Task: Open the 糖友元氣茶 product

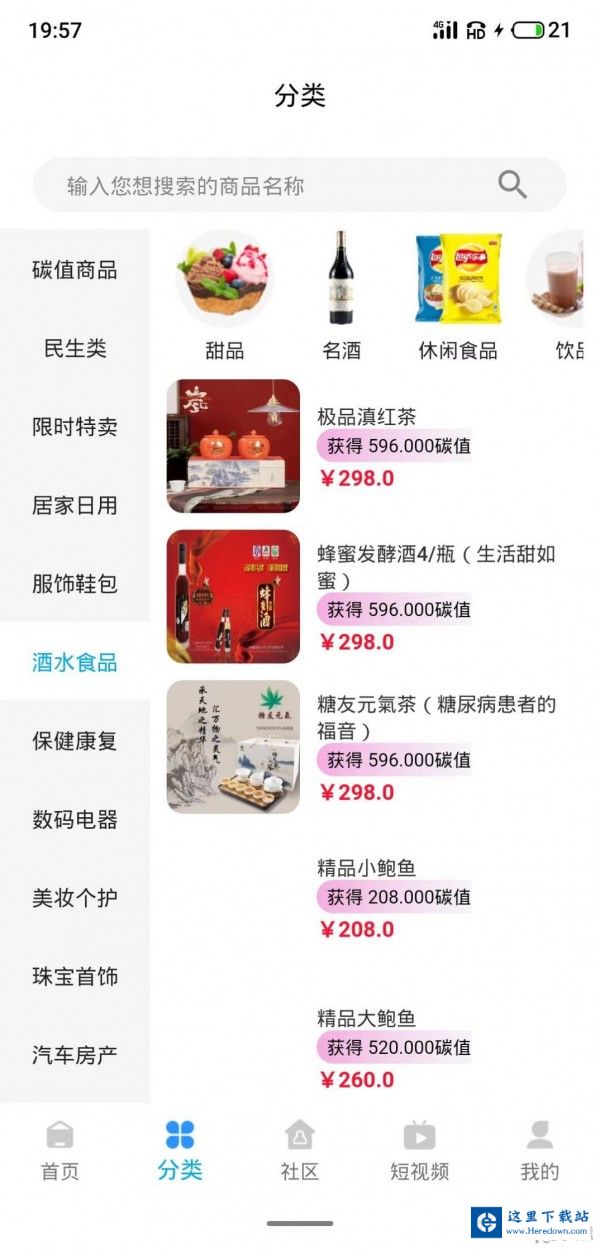Action: tap(435, 717)
